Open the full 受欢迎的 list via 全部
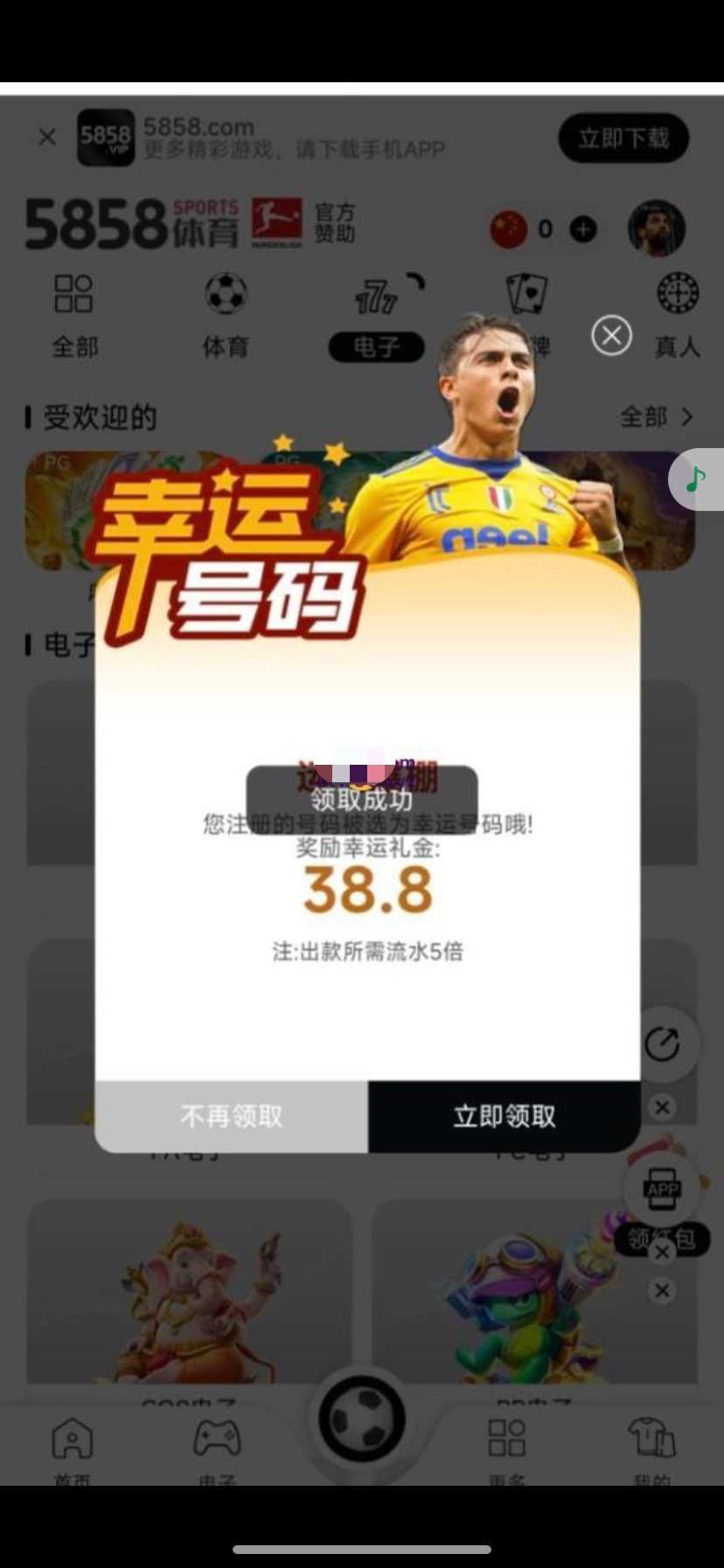Viewport: 724px width, 1568px height. [656, 417]
